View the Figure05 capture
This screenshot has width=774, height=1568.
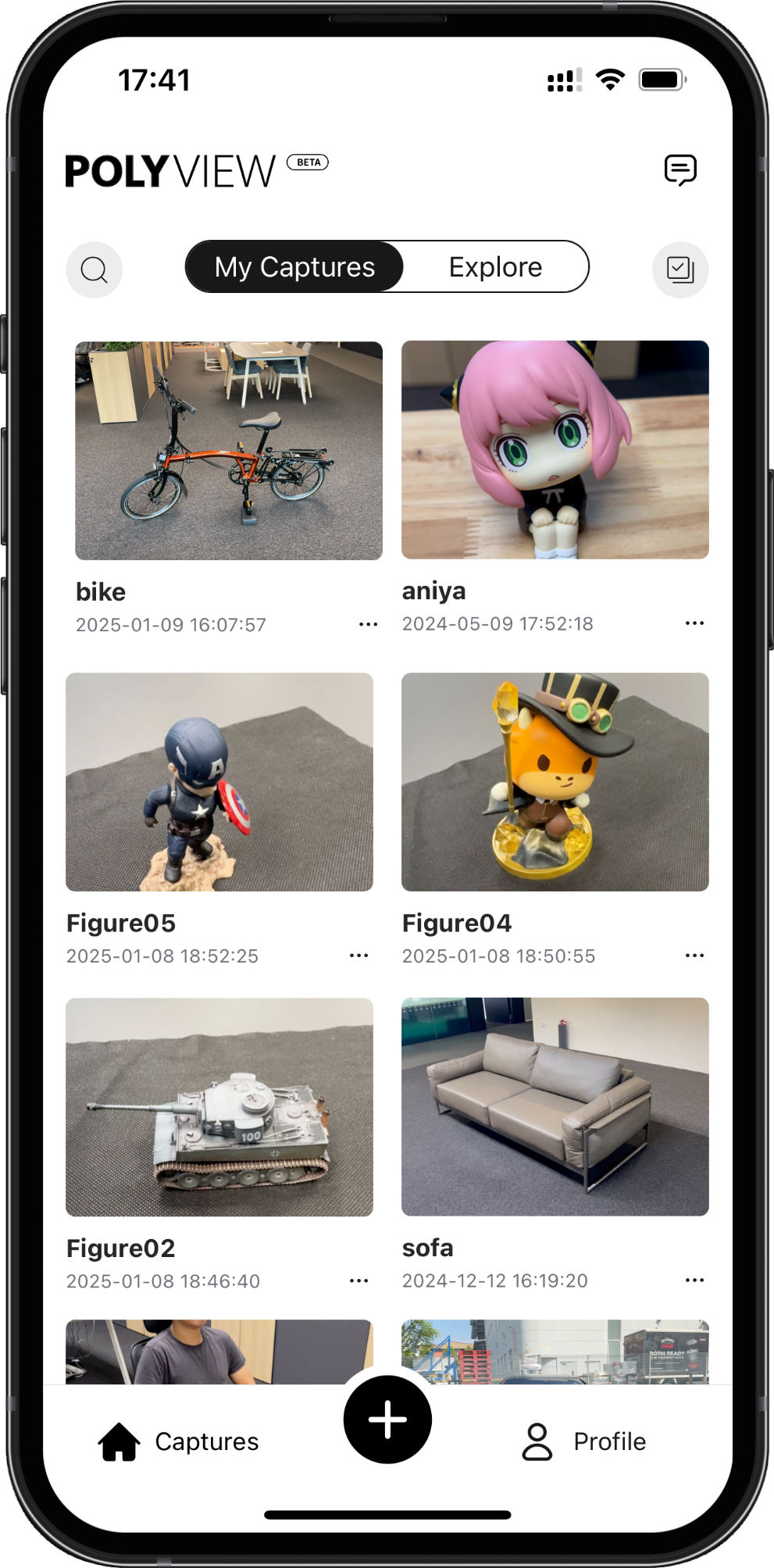pos(219,782)
